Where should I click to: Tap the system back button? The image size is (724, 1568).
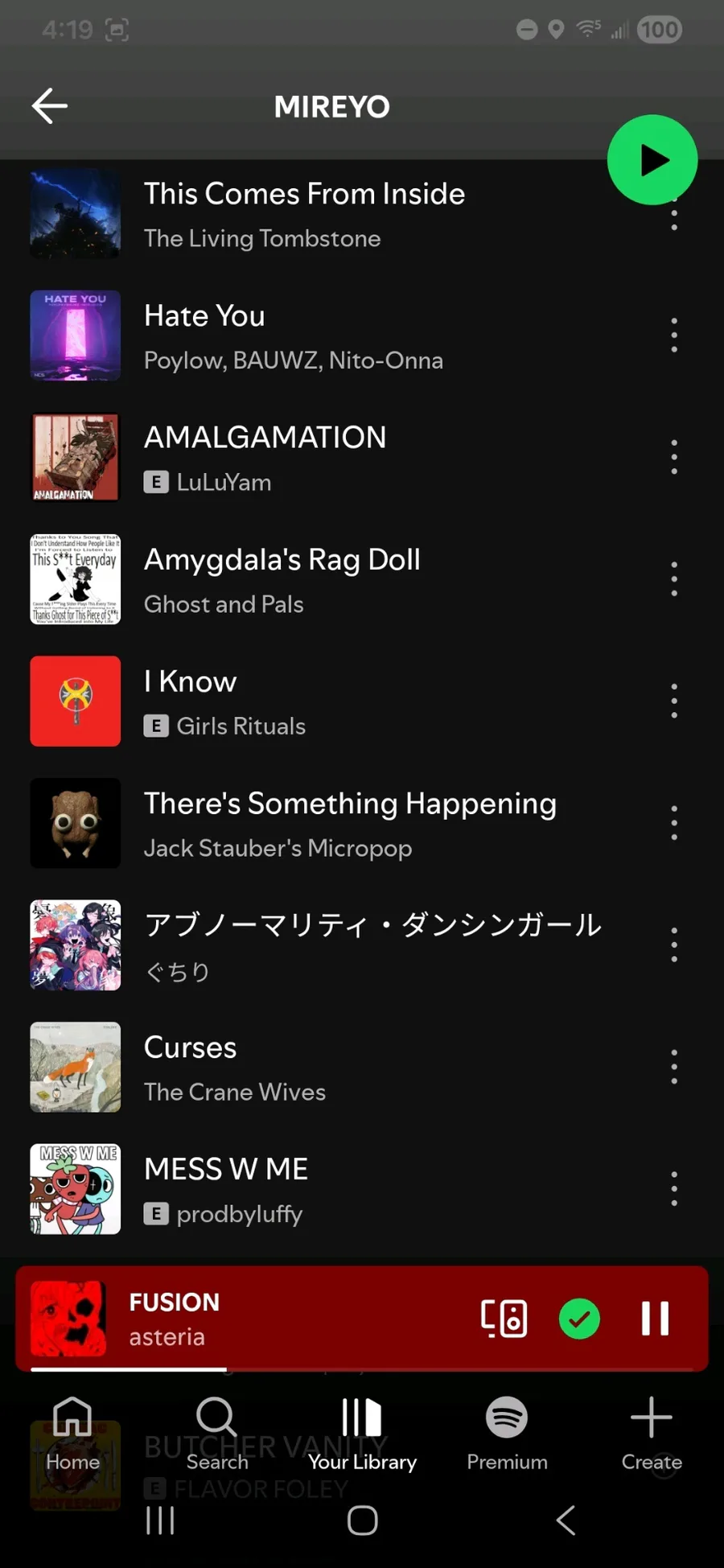(x=566, y=1521)
